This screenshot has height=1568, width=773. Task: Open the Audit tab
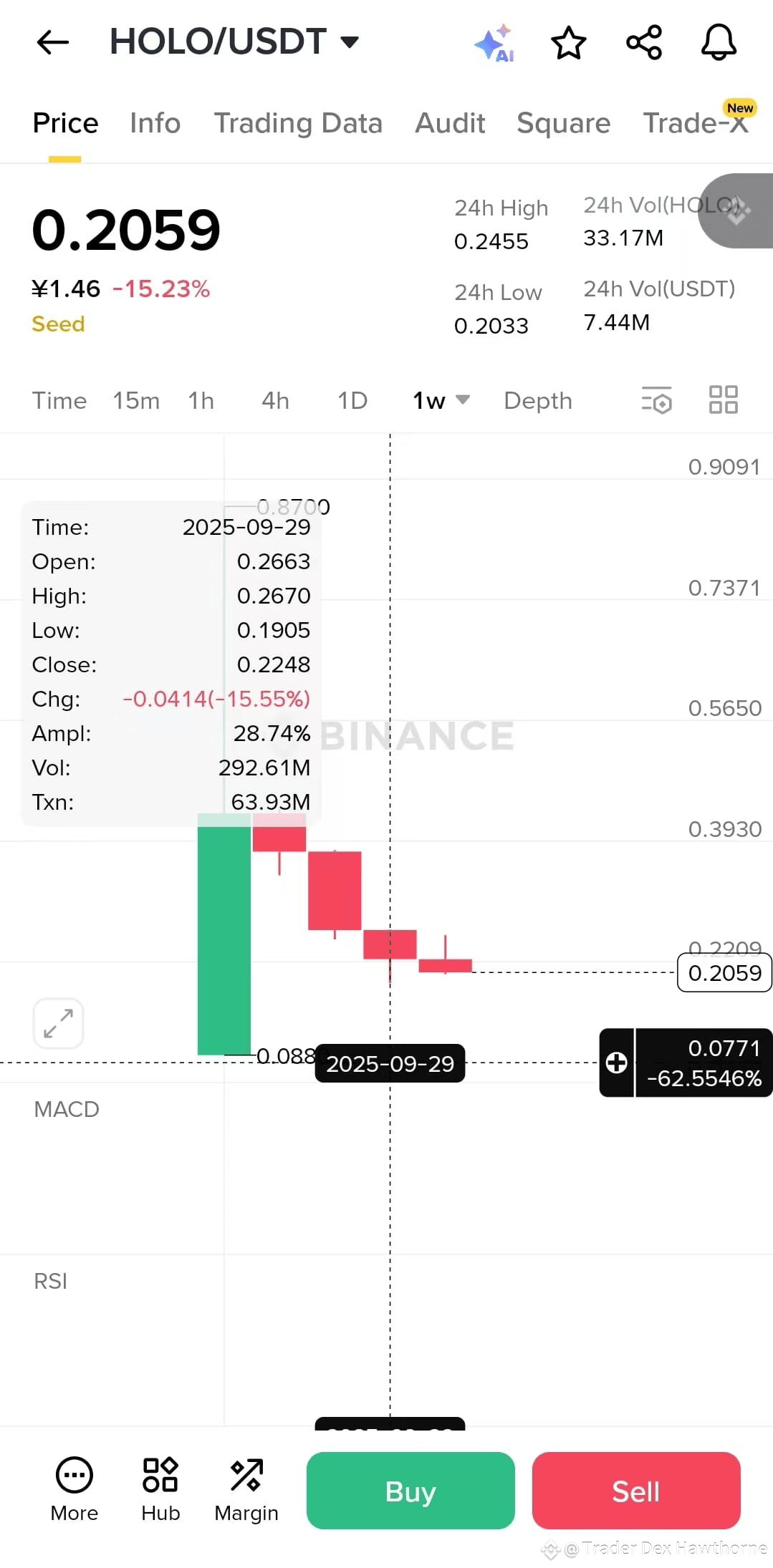coord(450,123)
